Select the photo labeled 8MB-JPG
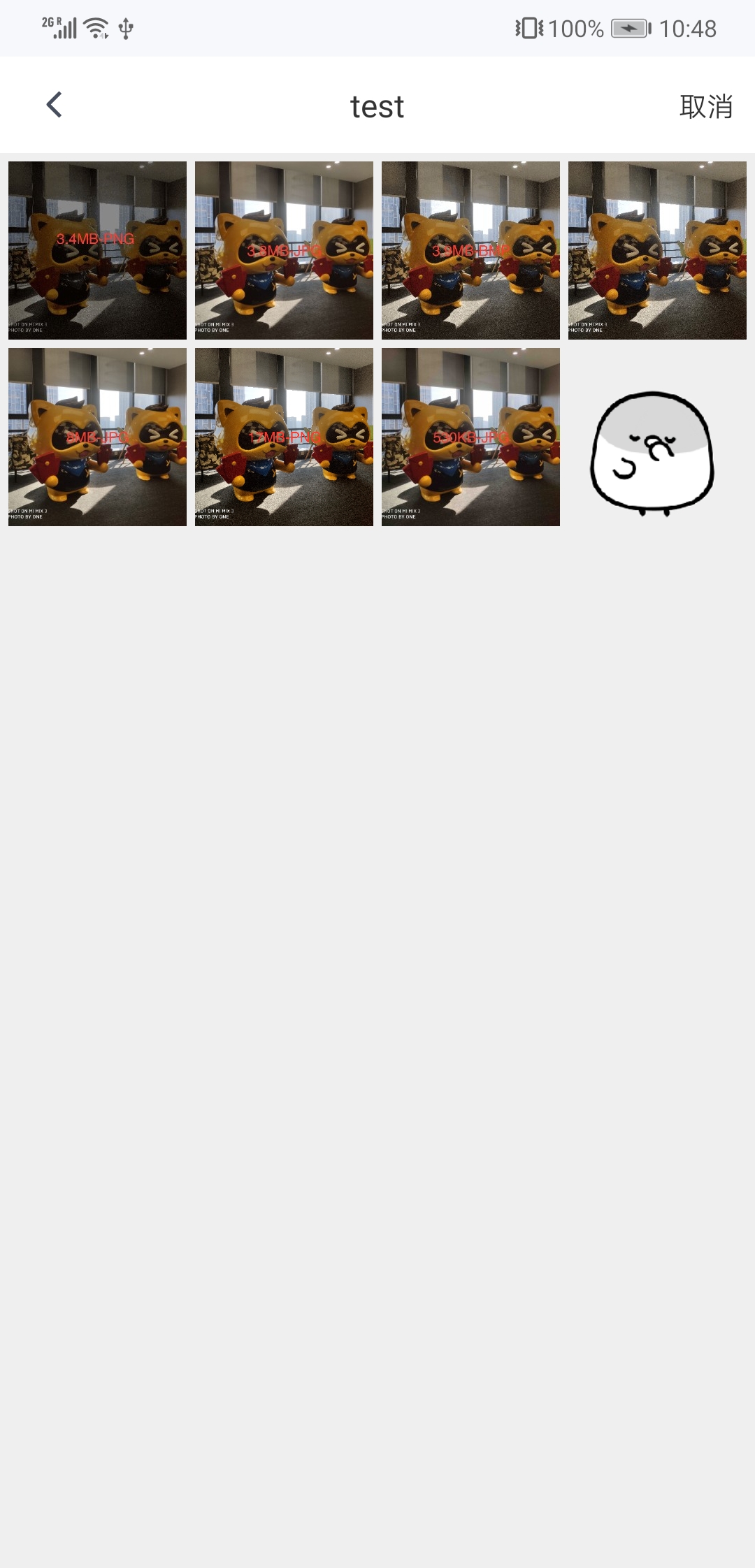The width and height of the screenshot is (755, 1568). tap(98, 437)
